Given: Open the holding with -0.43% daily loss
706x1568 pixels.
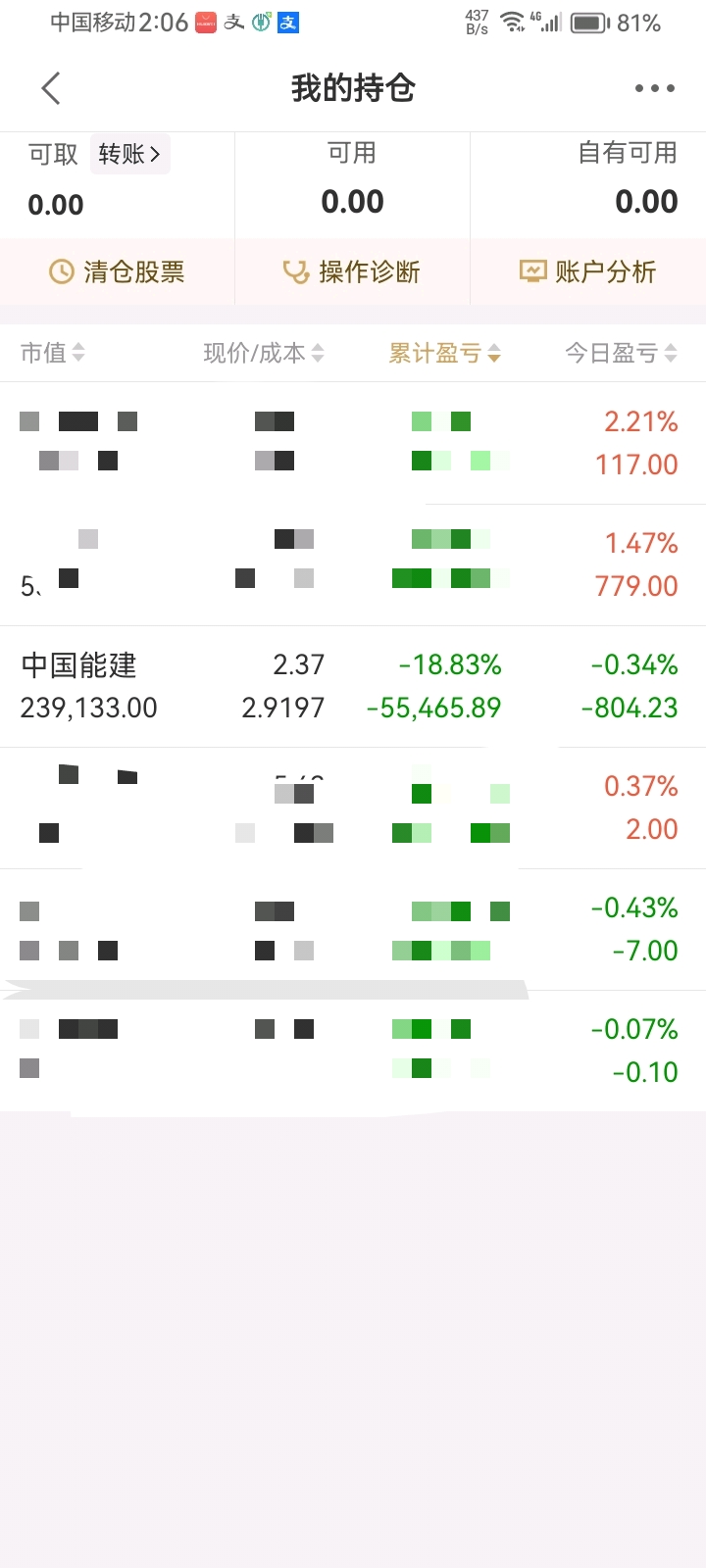Looking at the screenshot, I should click(x=353, y=929).
